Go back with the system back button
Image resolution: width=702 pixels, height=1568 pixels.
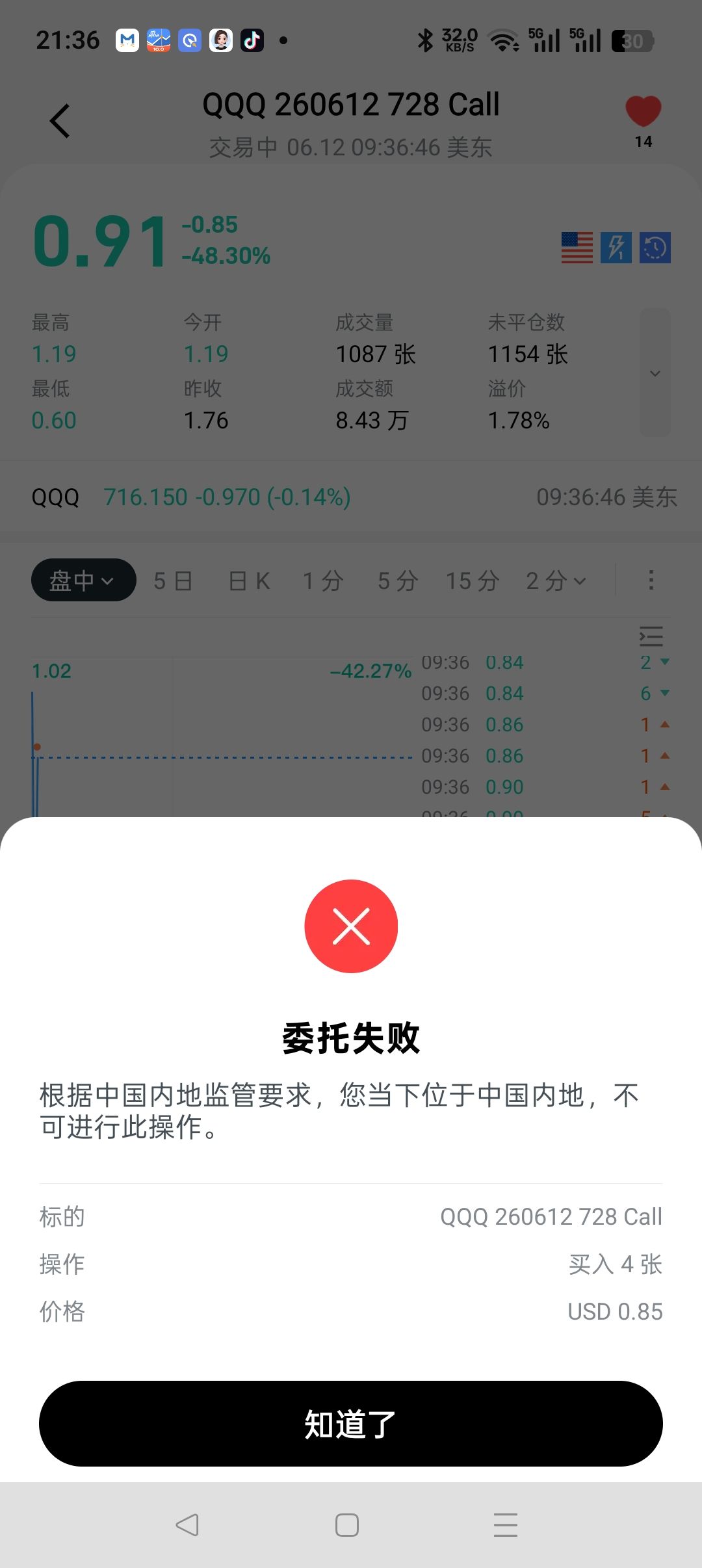pos(187,1524)
